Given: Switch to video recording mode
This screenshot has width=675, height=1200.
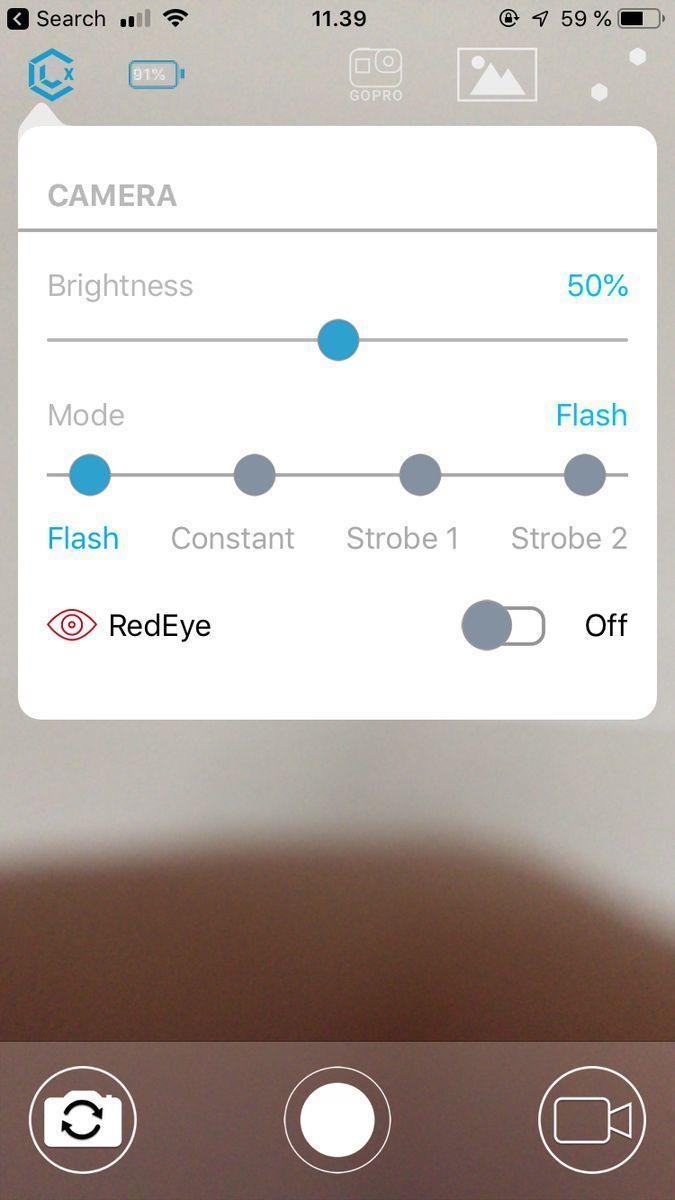Looking at the screenshot, I should tap(592, 1120).
